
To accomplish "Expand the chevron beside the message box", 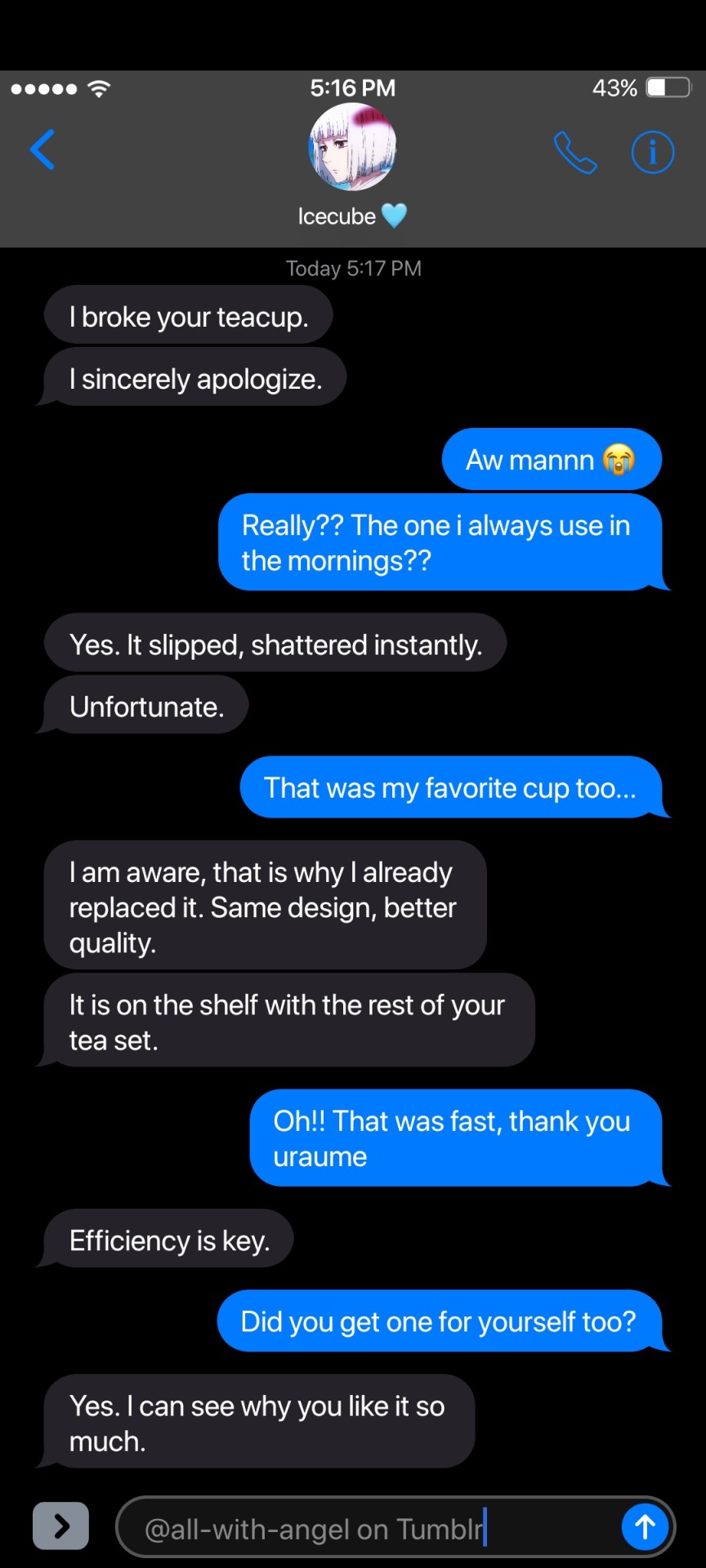I will [60, 1526].
